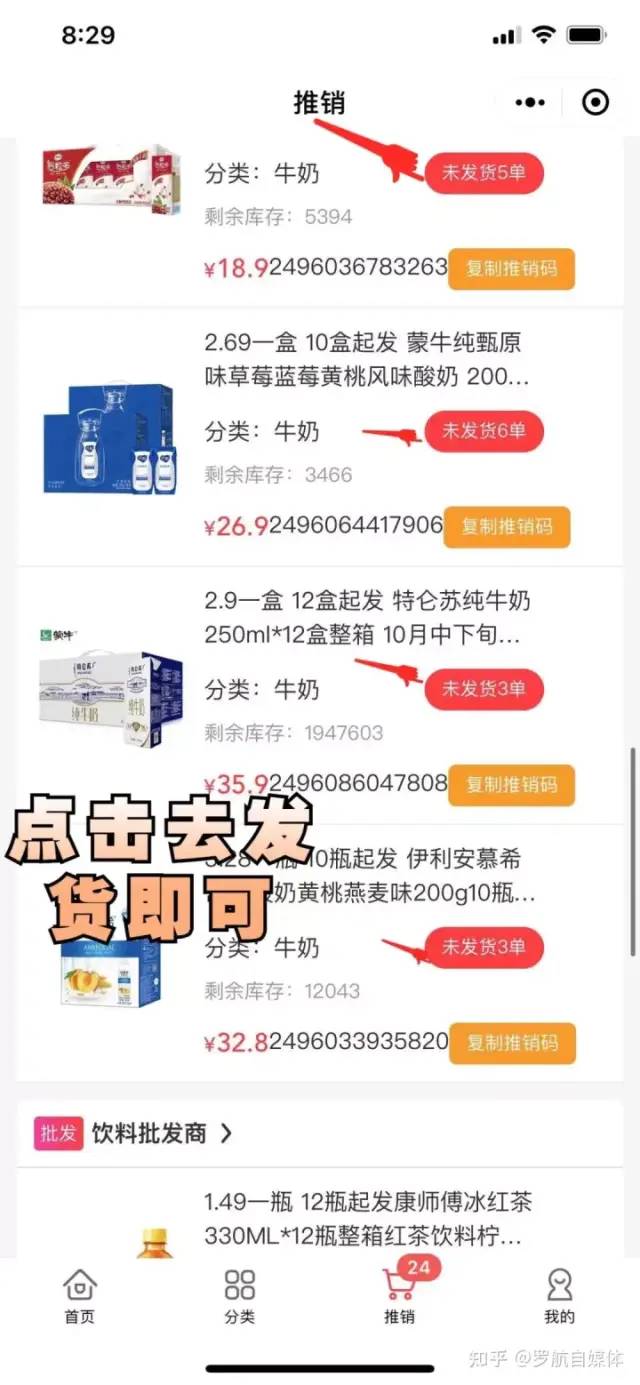Switch to 分类 categories tab
The image size is (640, 1385).
click(240, 1297)
